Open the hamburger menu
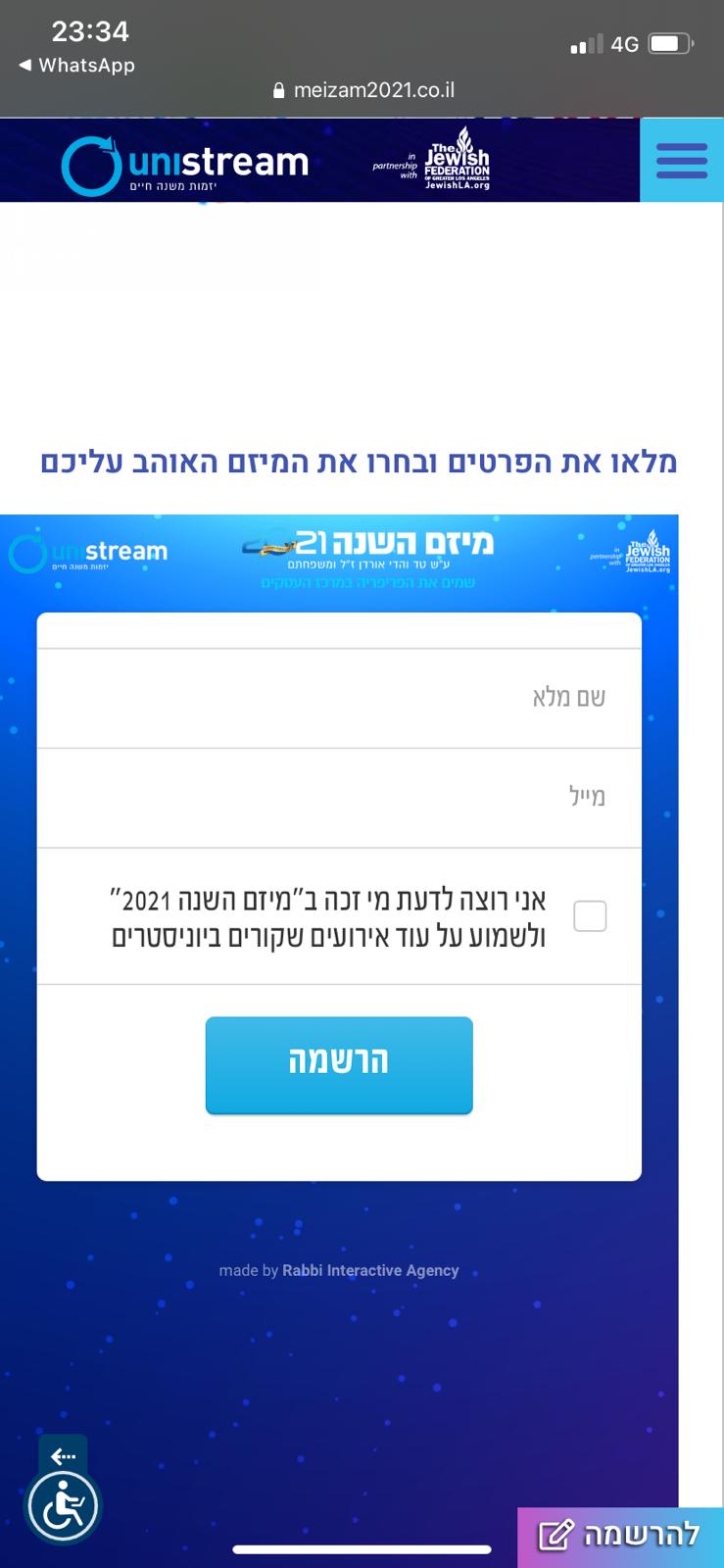 tap(682, 161)
